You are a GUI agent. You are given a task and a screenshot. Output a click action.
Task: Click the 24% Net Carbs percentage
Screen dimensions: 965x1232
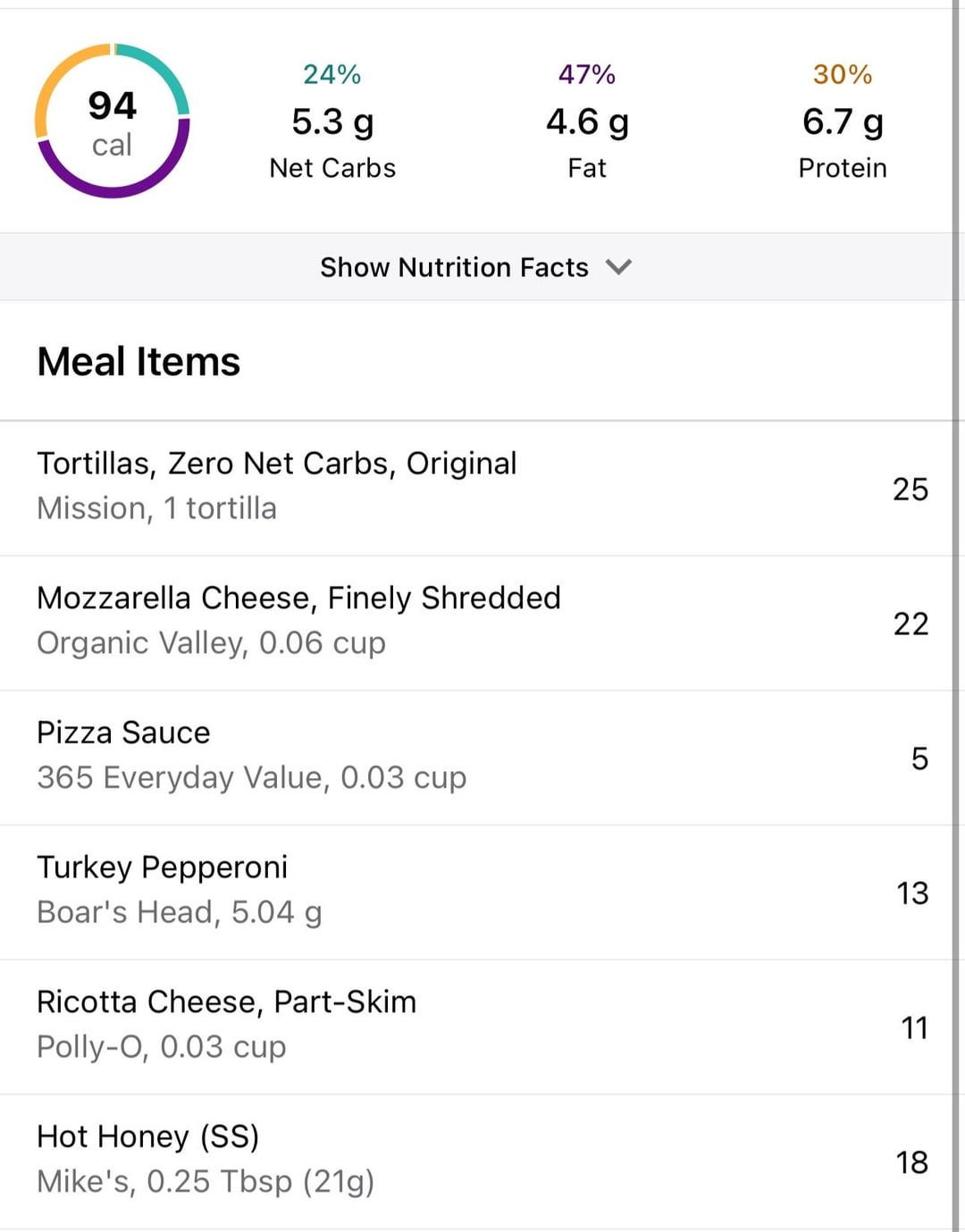coord(332,75)
